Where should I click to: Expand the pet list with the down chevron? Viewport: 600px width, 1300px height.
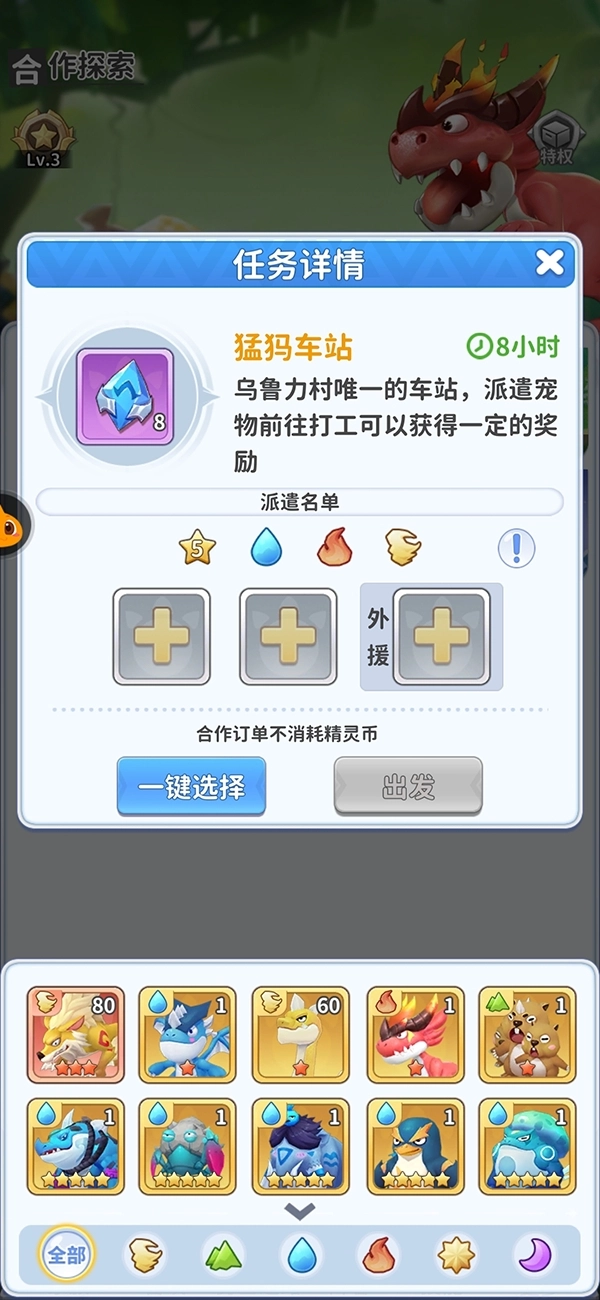[300, 1211]
